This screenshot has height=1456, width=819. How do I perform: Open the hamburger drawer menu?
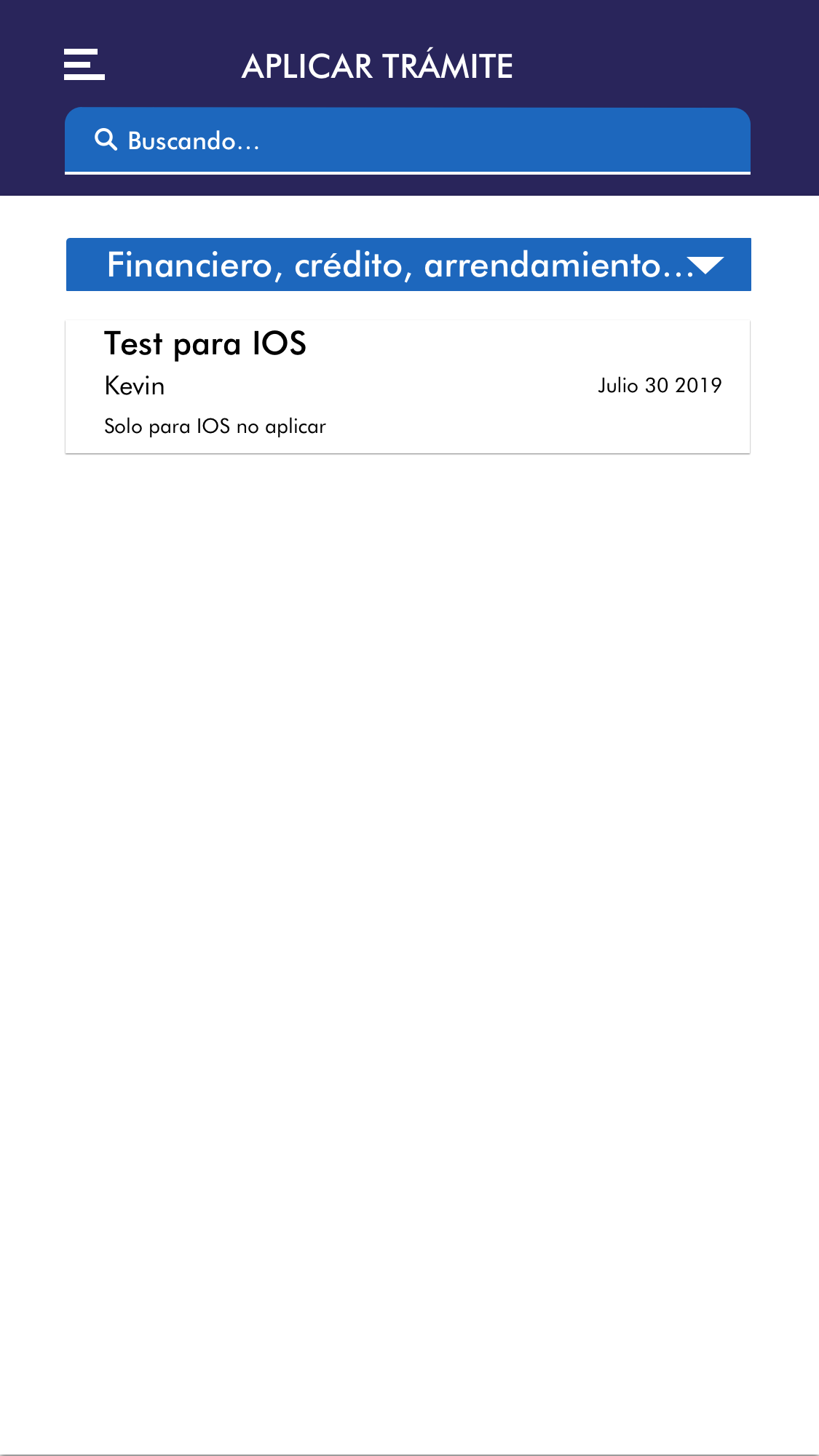click(x=84, y=65)
